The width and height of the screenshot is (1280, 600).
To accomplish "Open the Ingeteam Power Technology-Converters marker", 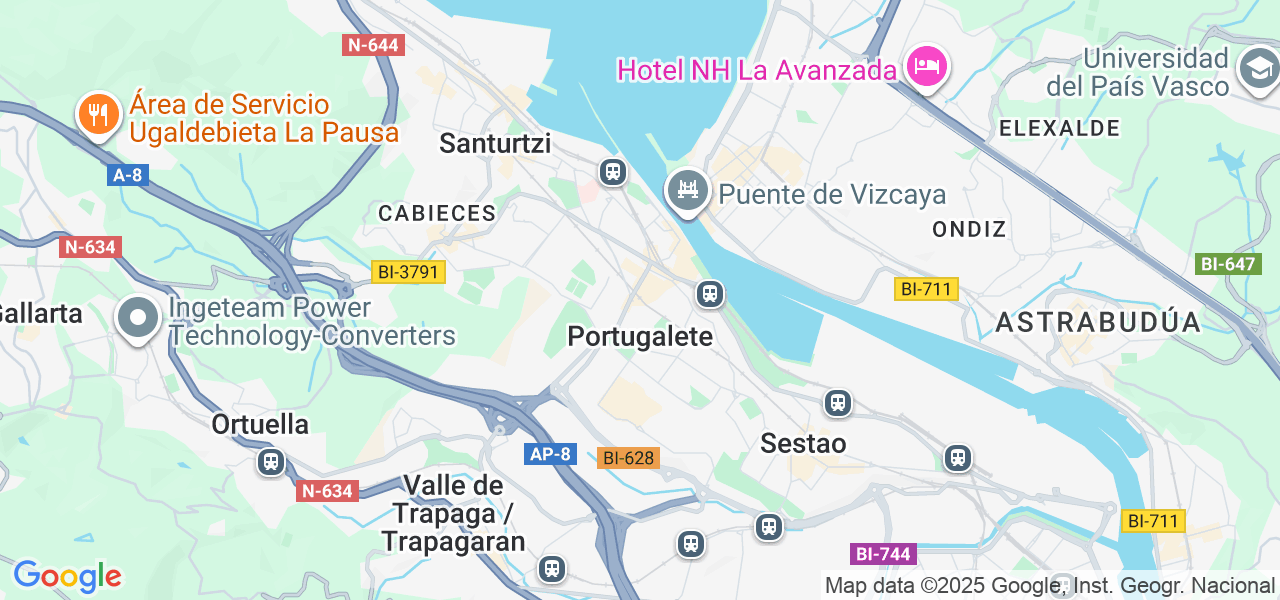I will coord(138,319).
